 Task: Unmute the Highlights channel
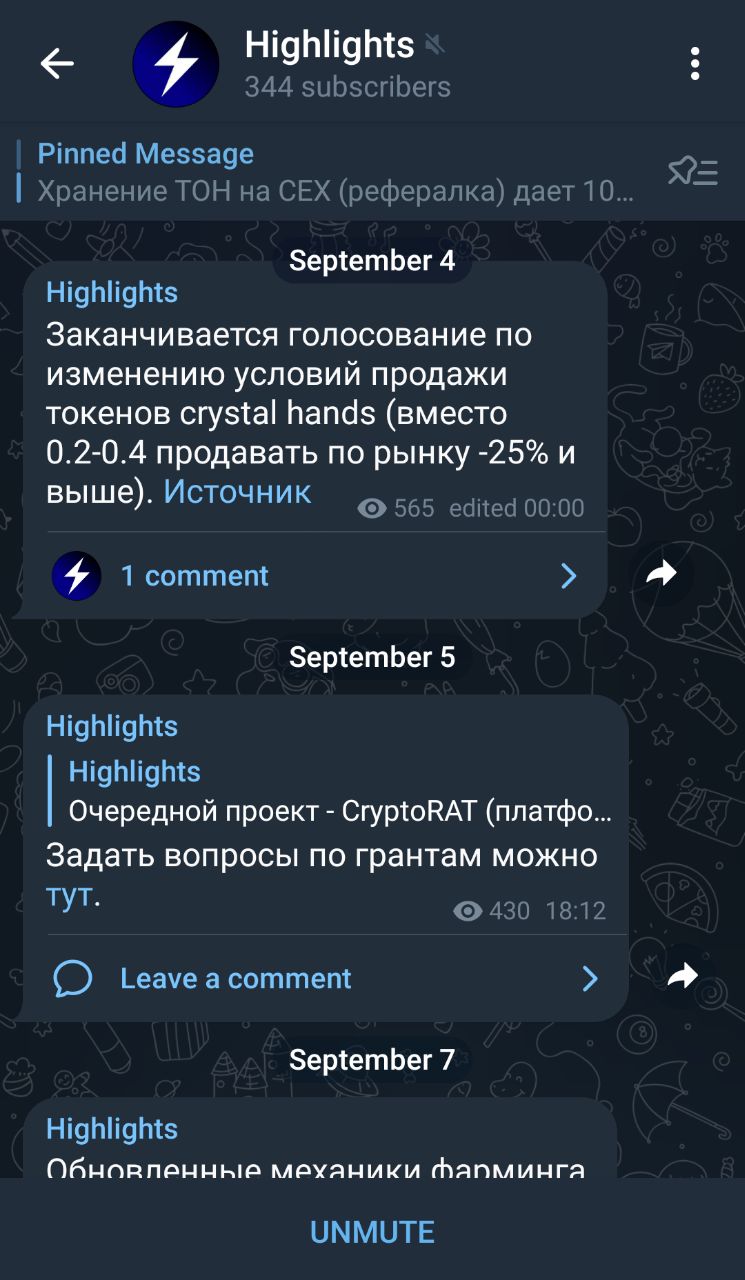click(372, 1232)
